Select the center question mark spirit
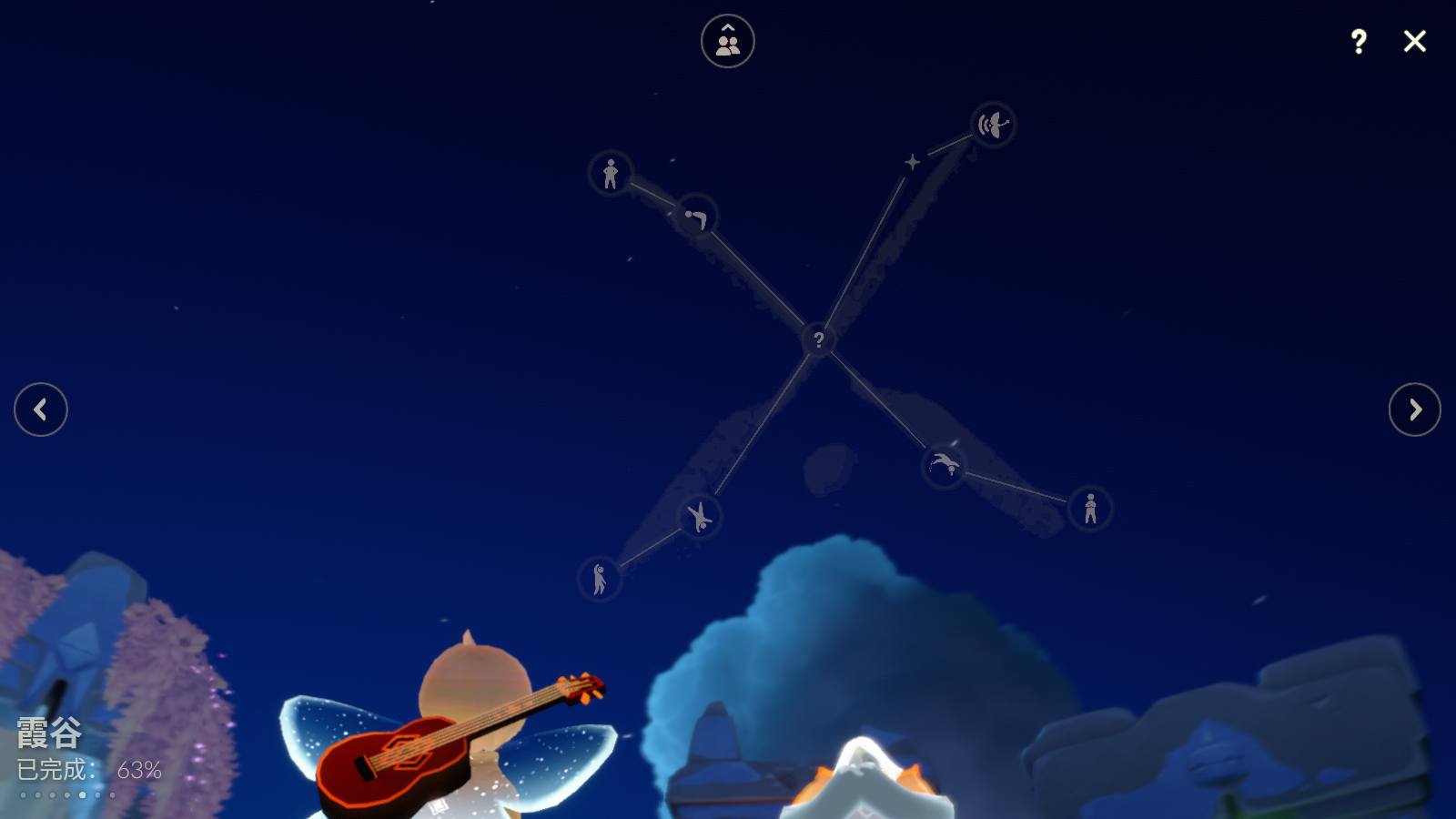 (x=818, y=339)
